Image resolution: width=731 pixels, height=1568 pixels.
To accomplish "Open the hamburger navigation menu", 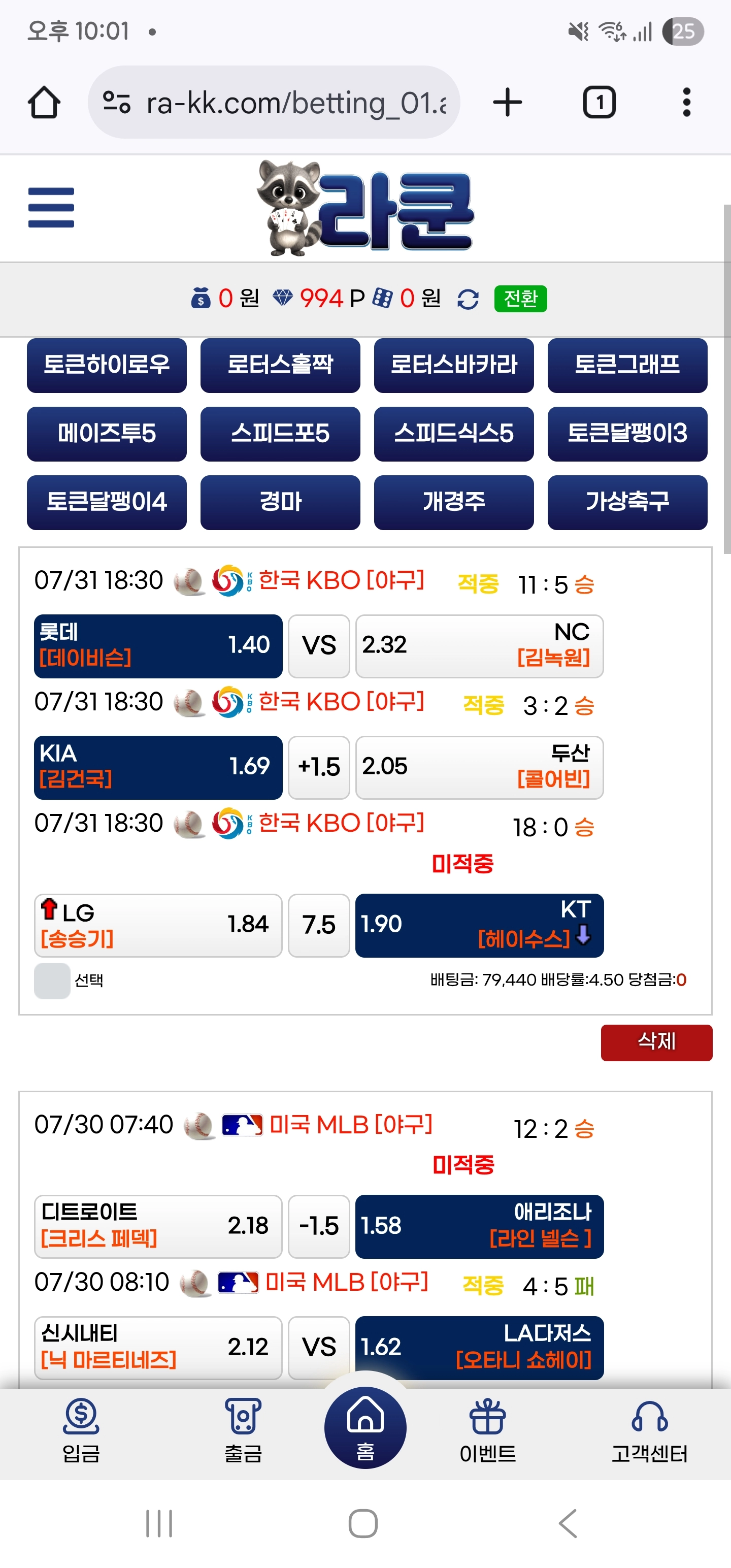I will (x=51, y=207).
